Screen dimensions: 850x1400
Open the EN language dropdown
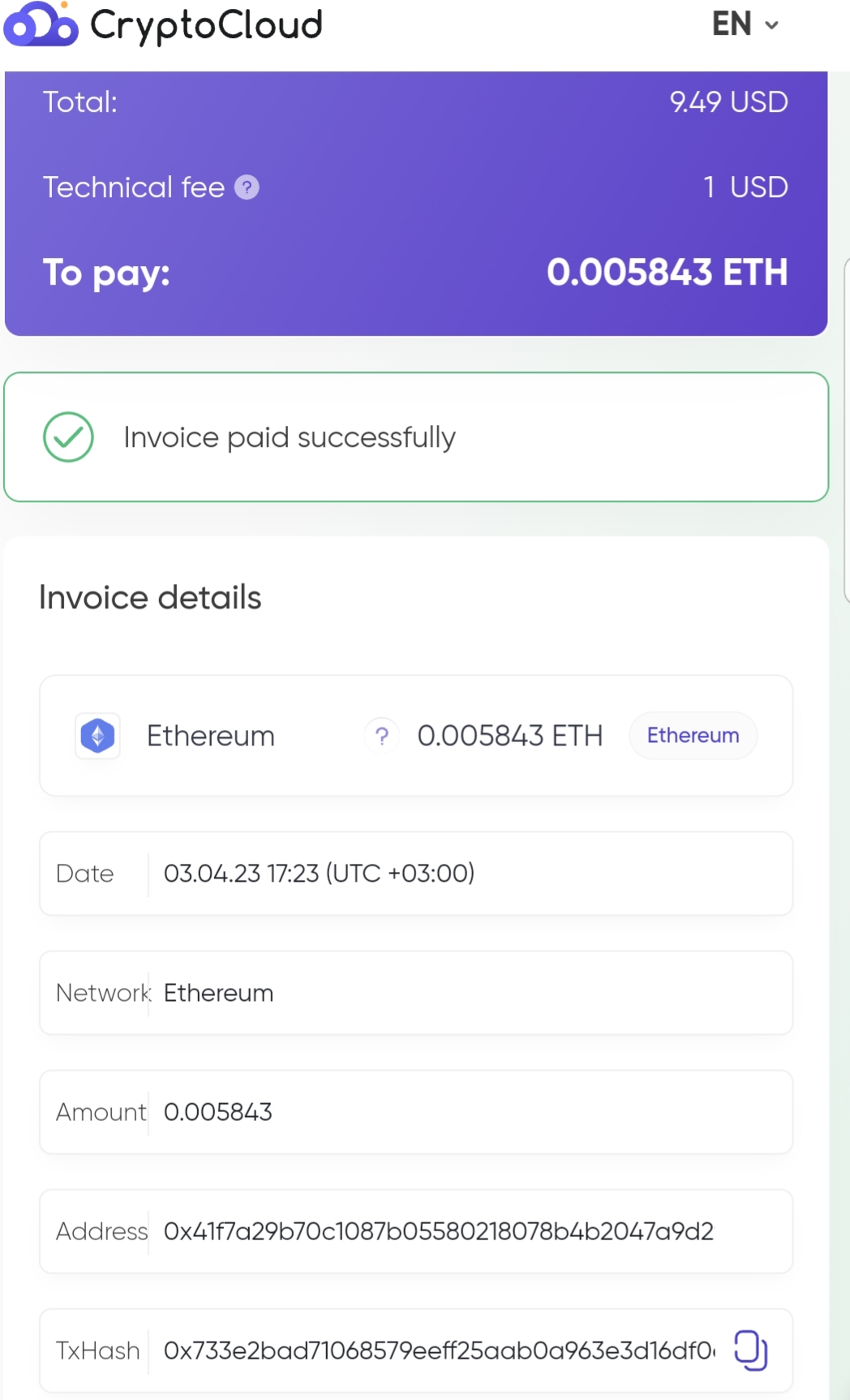pyautogui.click(x=745, y=24)
